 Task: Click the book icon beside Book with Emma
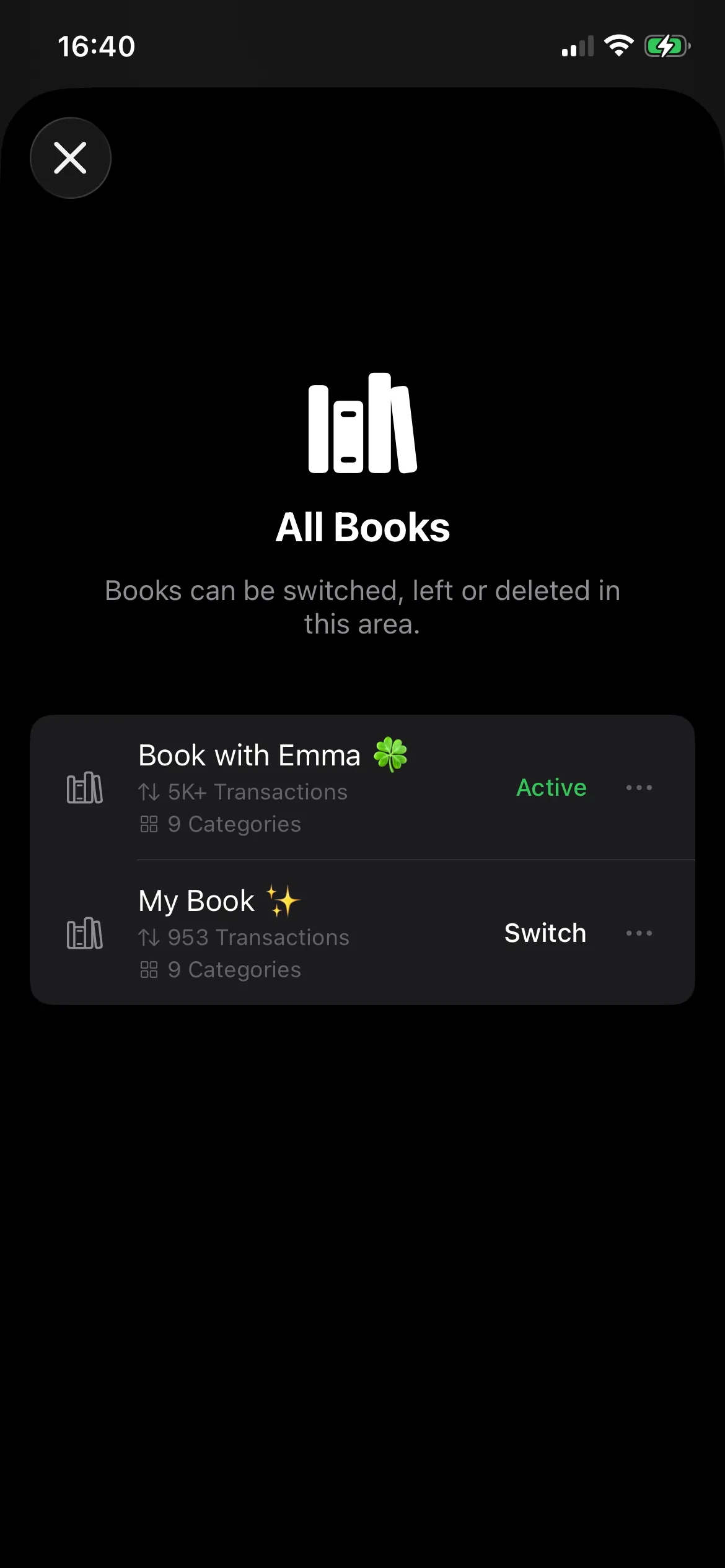coord(86,788)
